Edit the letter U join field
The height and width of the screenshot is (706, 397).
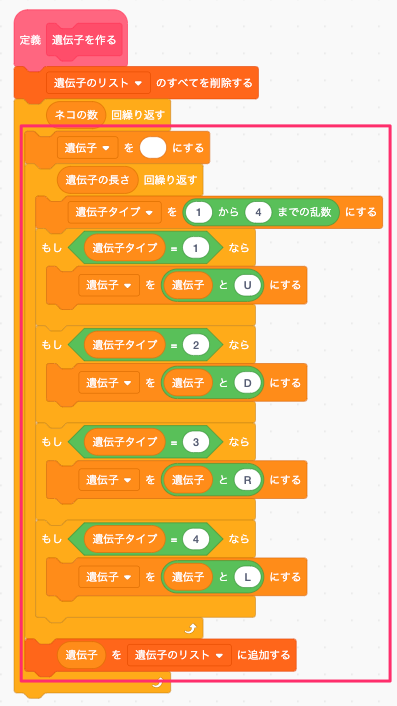click(x=247, y=285)
